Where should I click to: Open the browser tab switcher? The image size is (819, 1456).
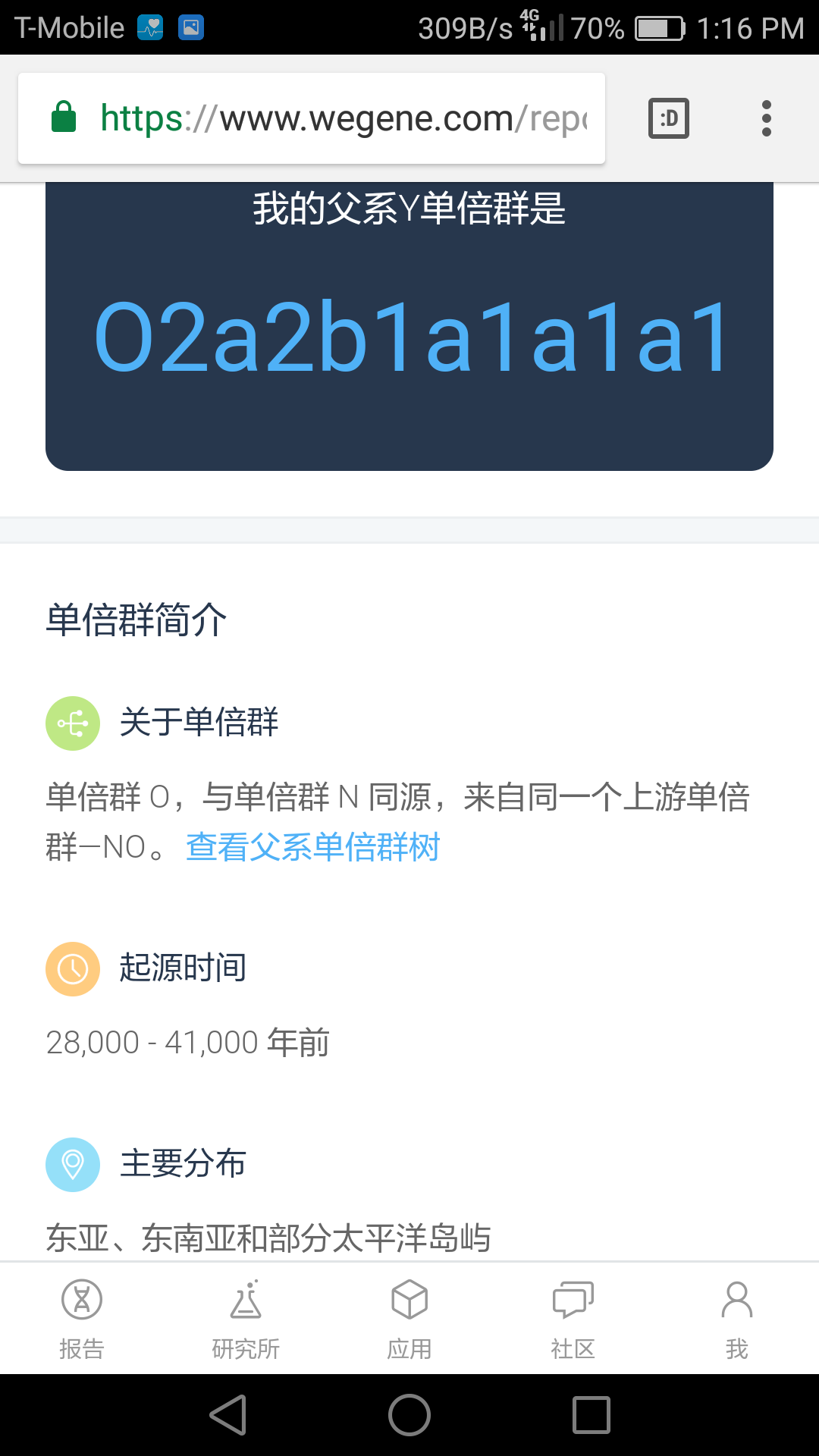(669, 118)
